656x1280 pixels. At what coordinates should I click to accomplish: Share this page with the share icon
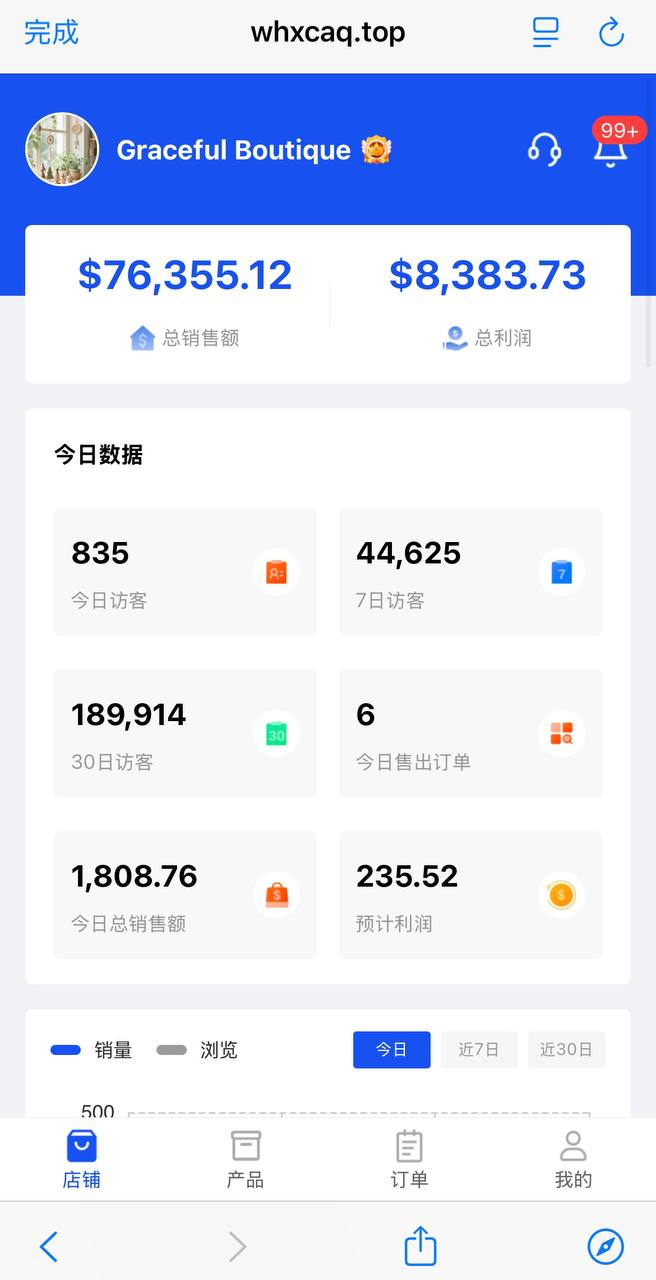point(421,1246)
